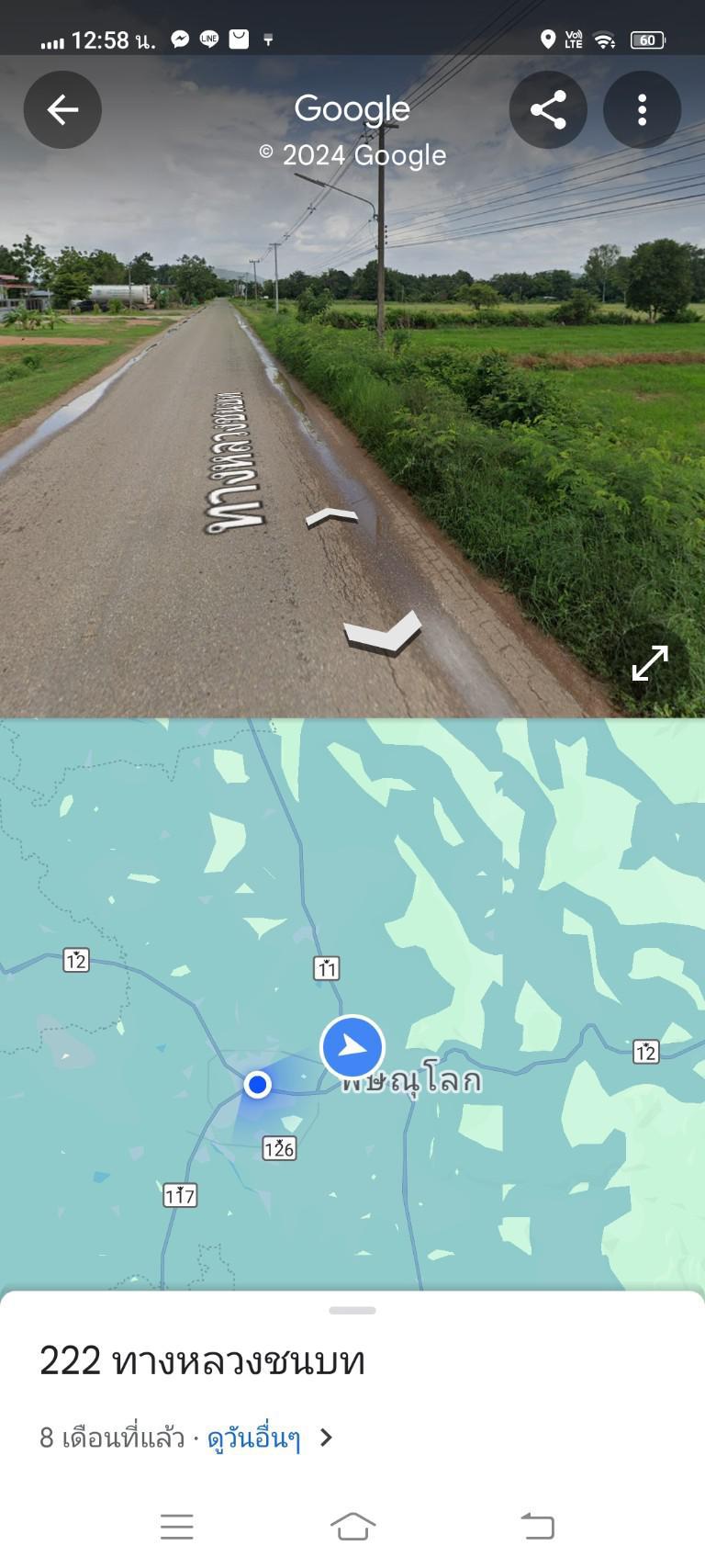Go back from Street View

pyautogui.click(x=62, y=110)
